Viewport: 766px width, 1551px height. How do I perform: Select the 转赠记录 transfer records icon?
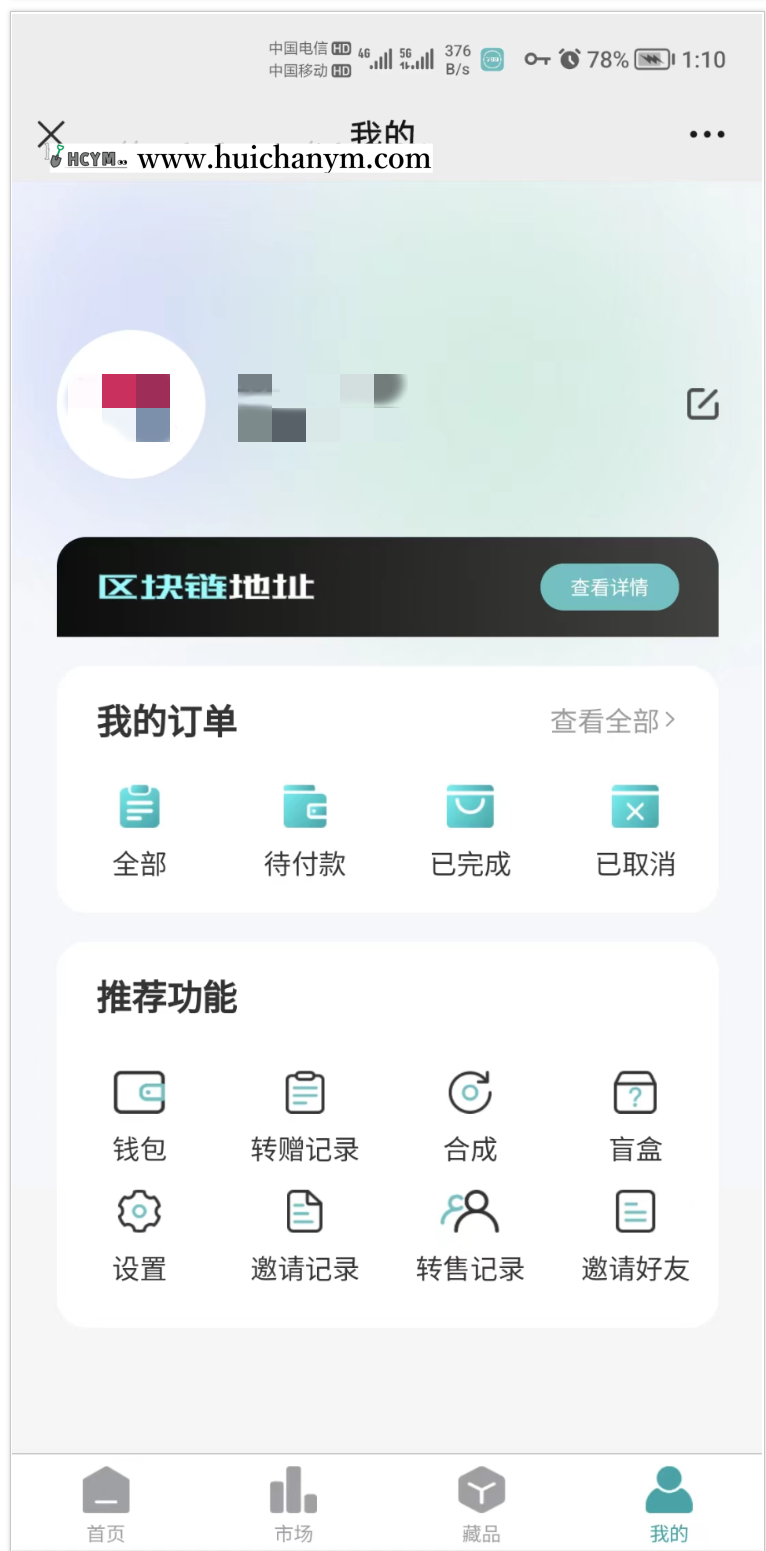click(x=304, y=1091)
